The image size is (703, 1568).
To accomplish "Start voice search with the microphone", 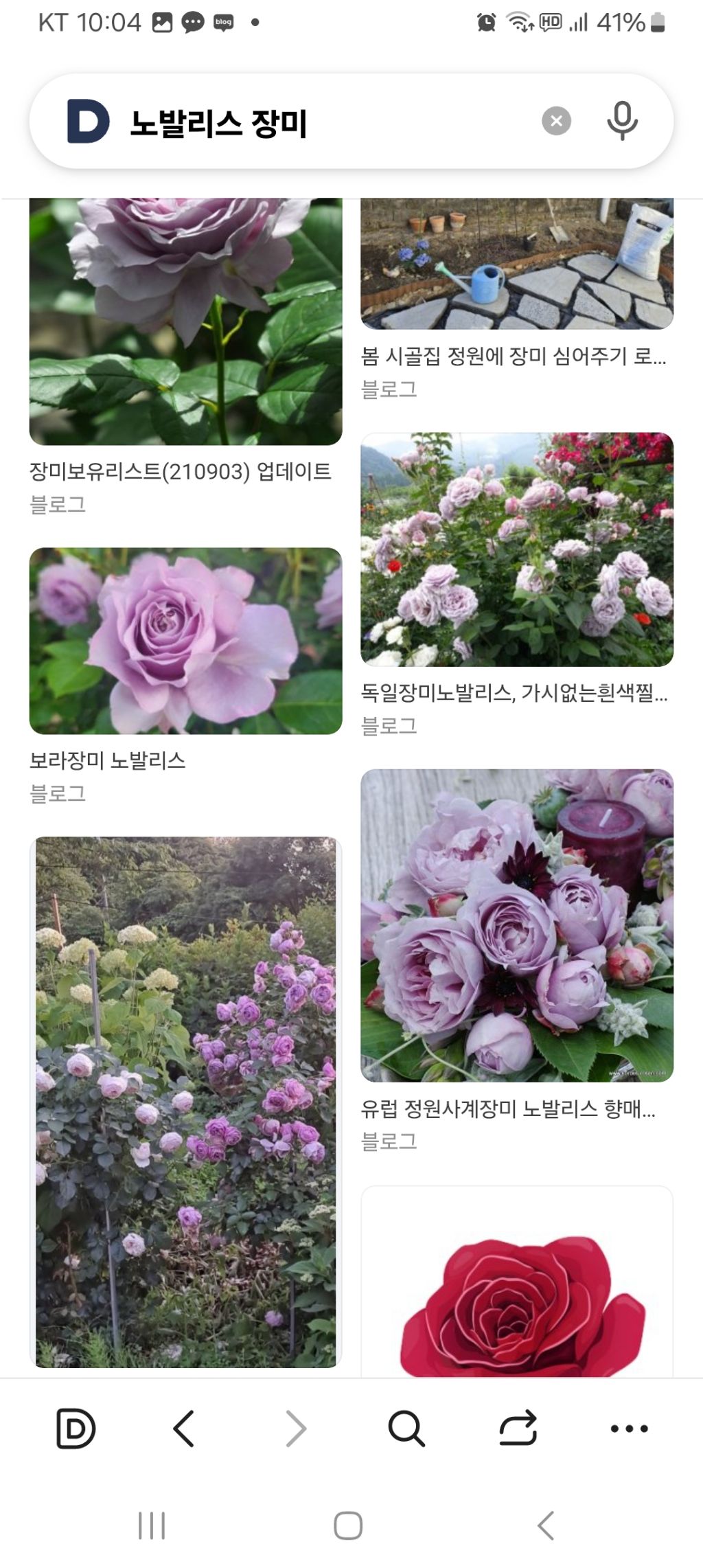I will tap(622, 122).
